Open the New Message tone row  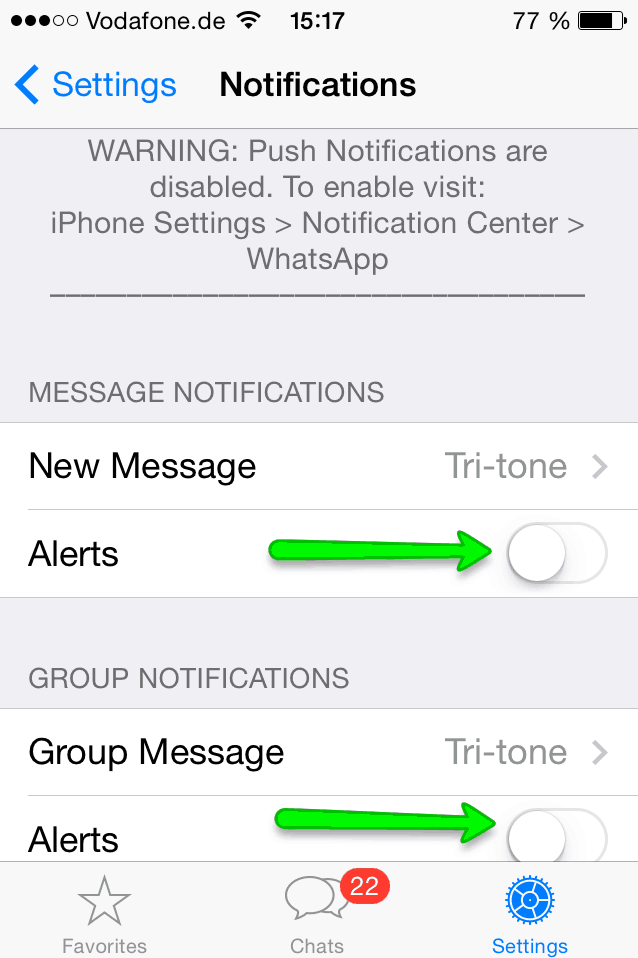click(x=318, y=466)
